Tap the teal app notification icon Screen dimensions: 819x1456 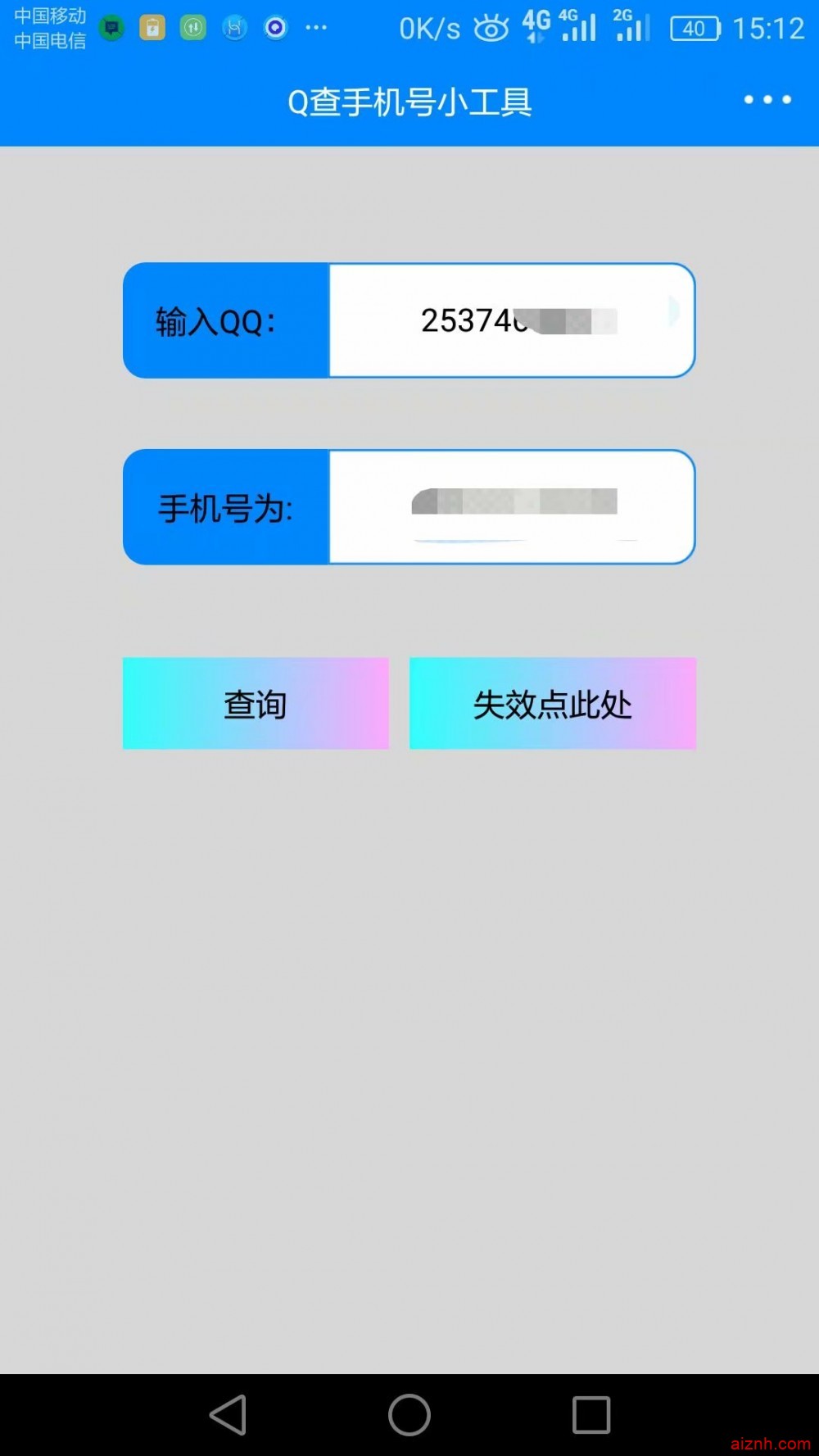point(193,27)
